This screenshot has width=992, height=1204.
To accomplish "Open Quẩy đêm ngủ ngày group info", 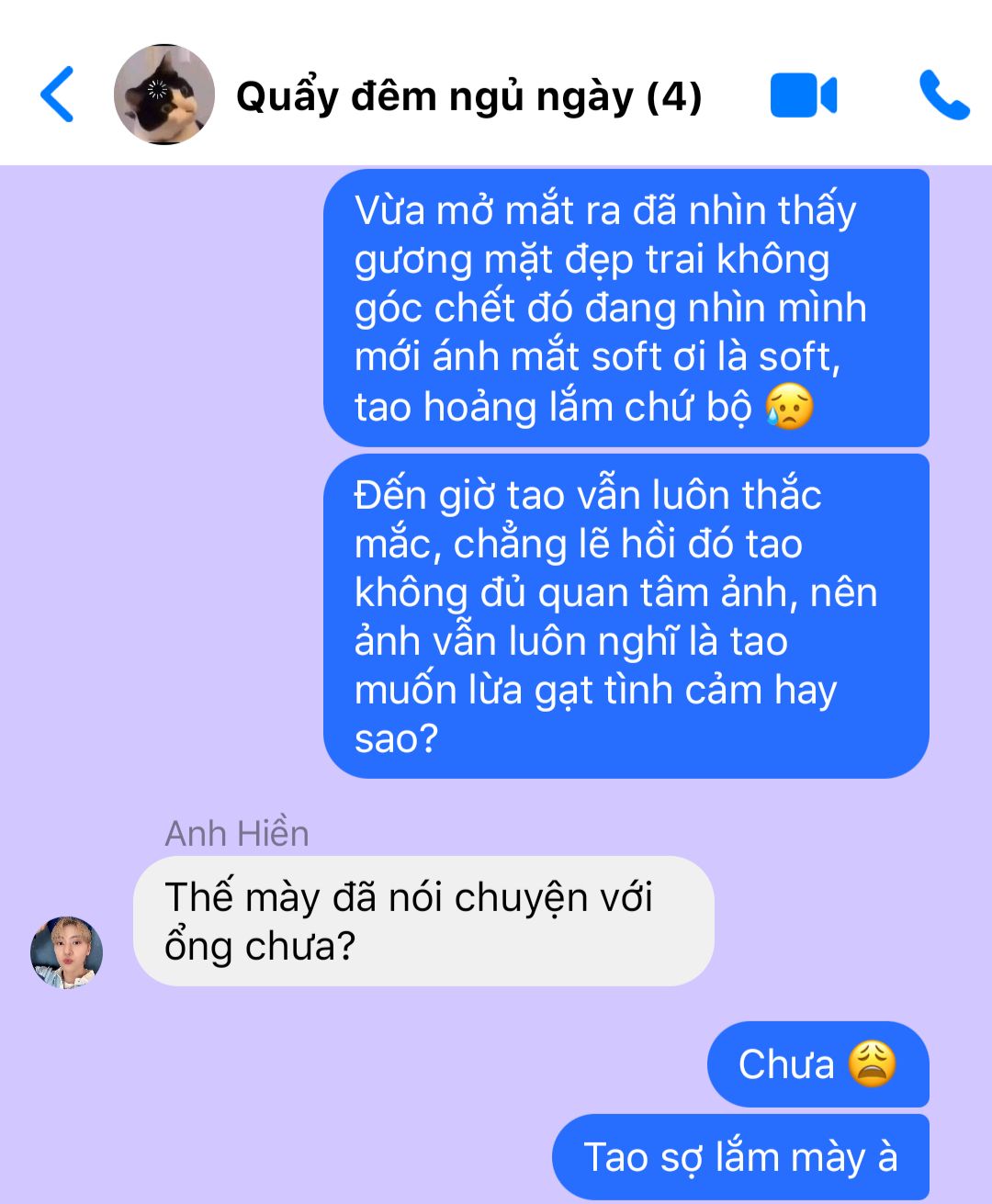I will coord(468,96).
